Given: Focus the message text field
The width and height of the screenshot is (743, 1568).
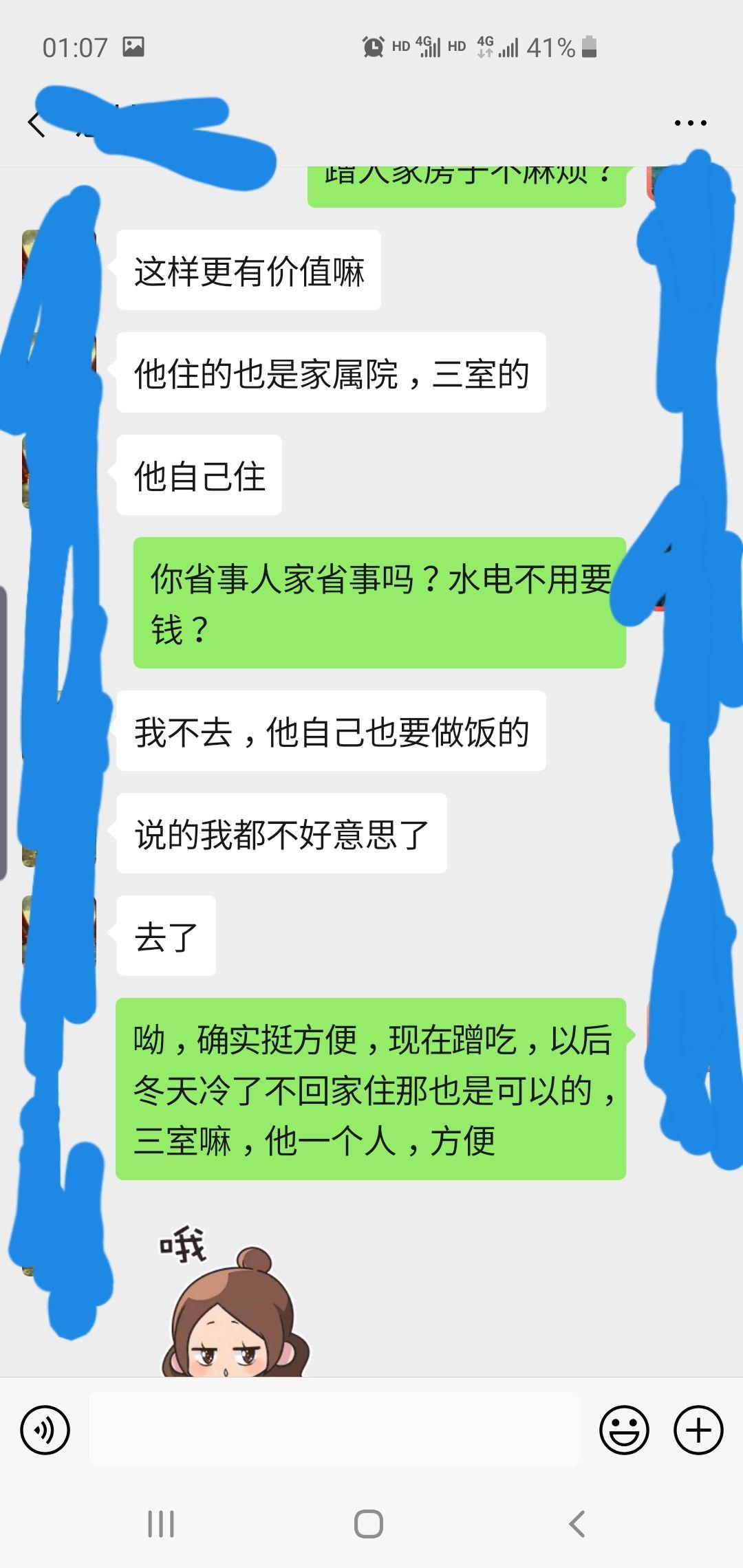Looking at the screenshot, I should pos(334,1429).
